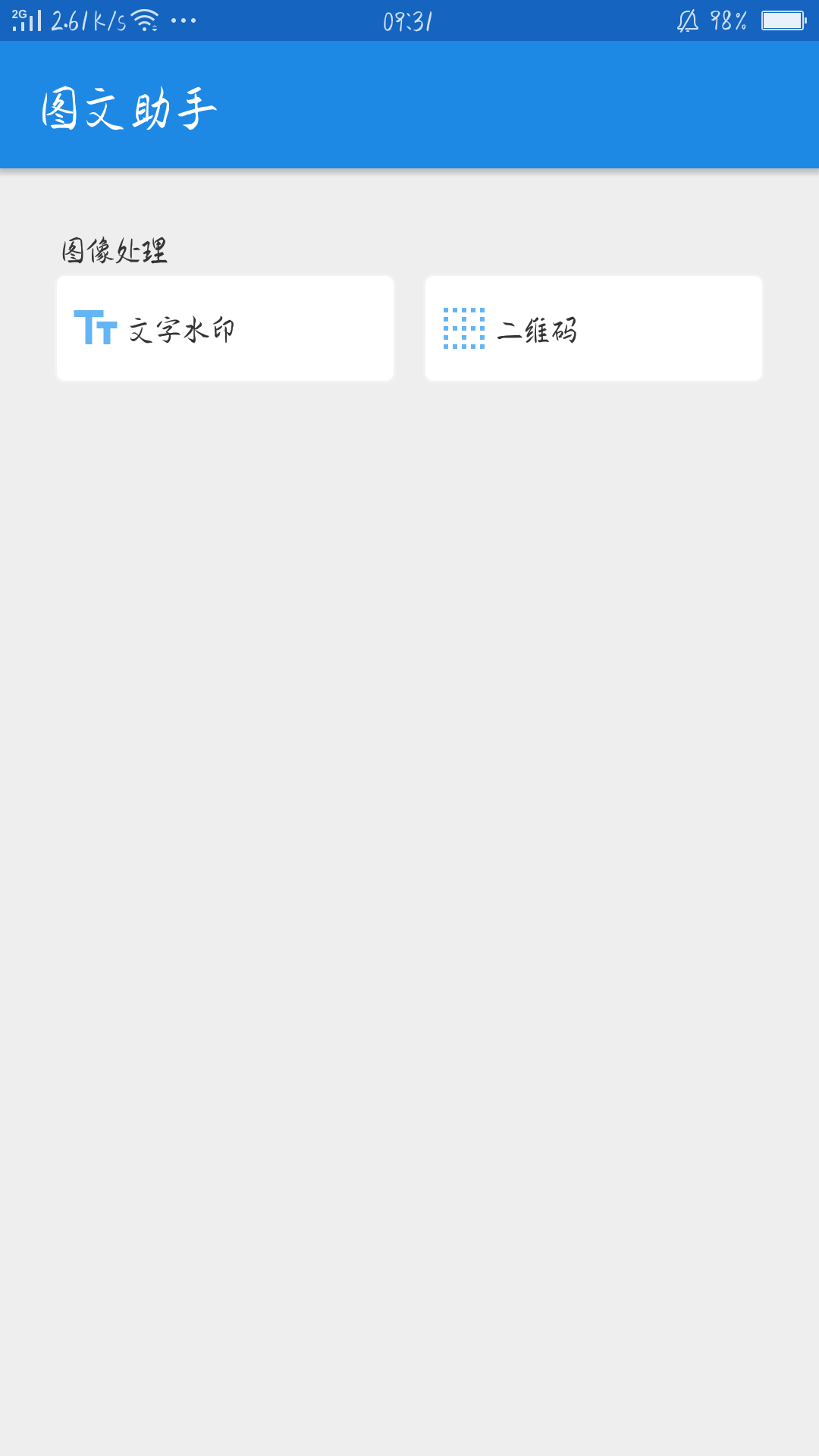819x1456 pixels.
Task: Open the 二维码 feature card
Action: [593, 327]
